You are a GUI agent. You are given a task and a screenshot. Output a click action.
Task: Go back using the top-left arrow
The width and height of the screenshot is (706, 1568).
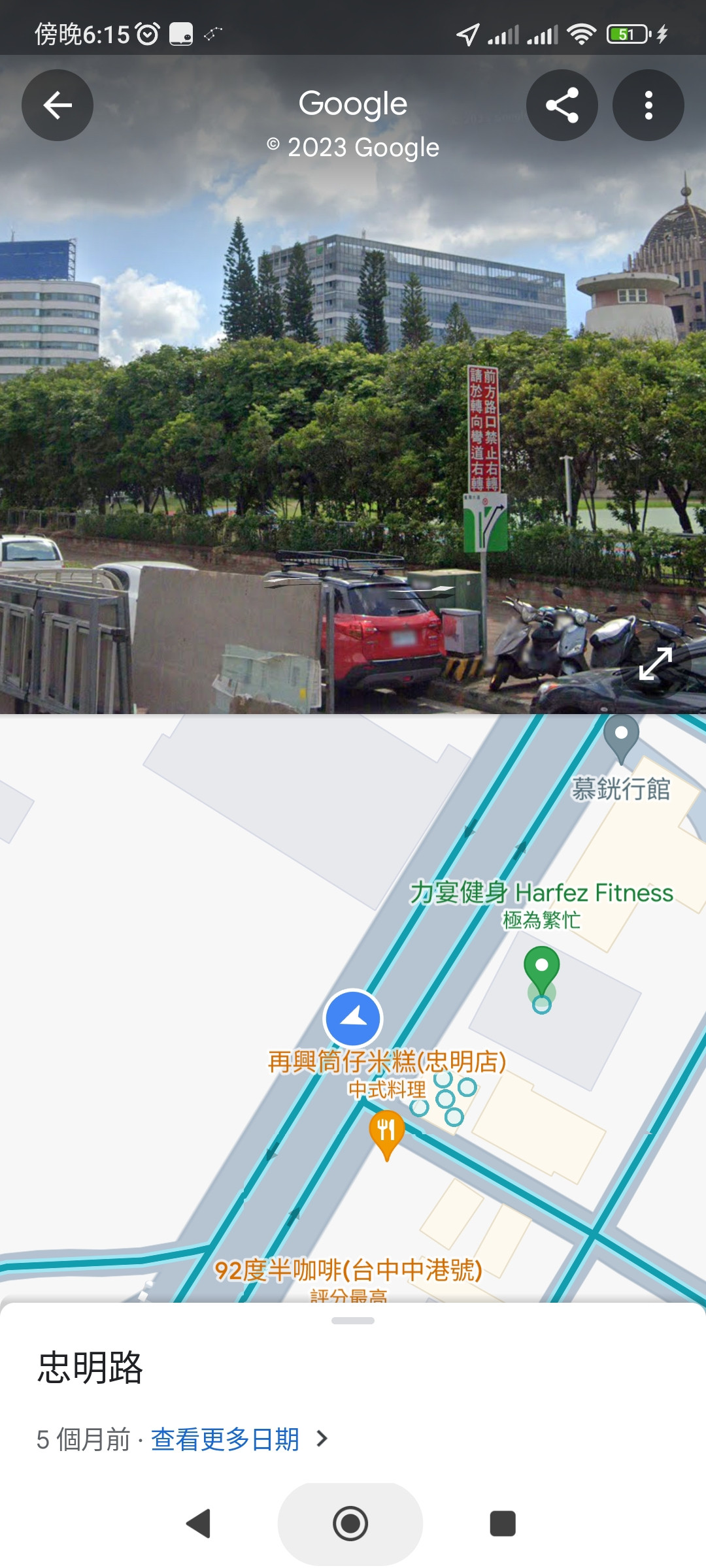point(58,105)
